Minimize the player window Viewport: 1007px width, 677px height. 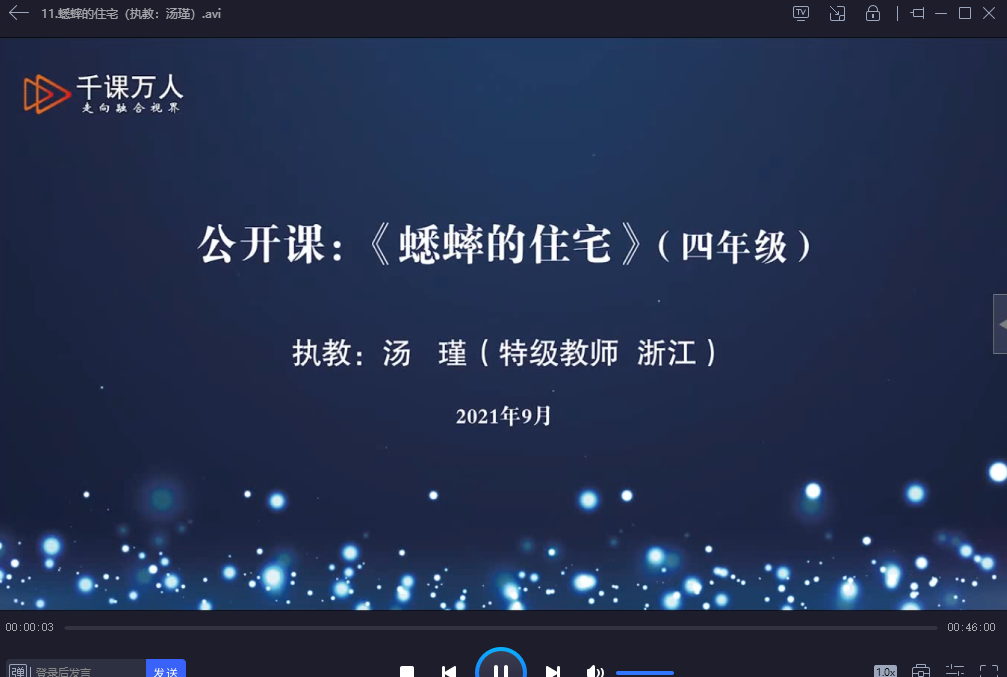(x=942, y=13)
